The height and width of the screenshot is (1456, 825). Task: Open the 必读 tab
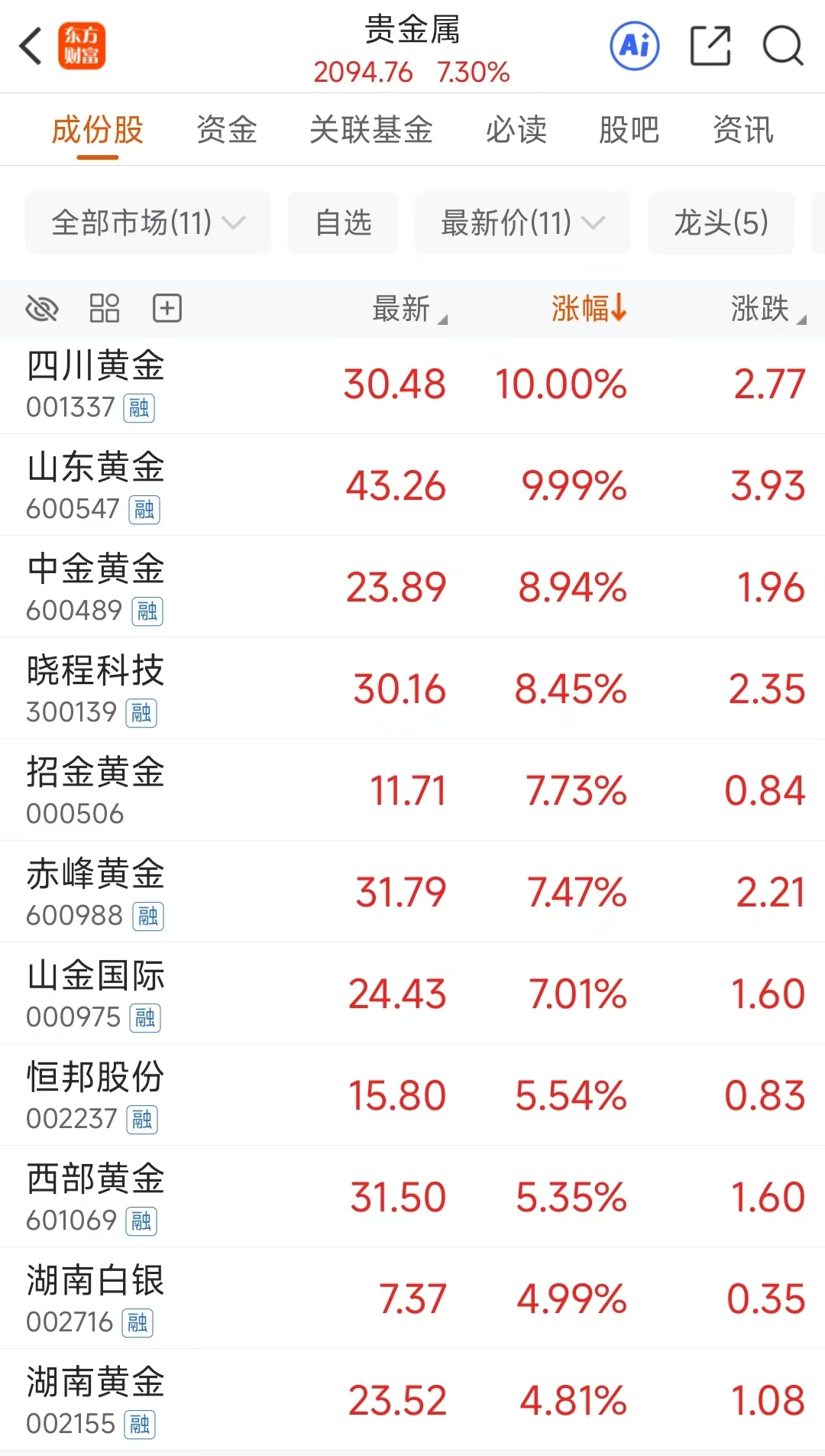[516, 130]
